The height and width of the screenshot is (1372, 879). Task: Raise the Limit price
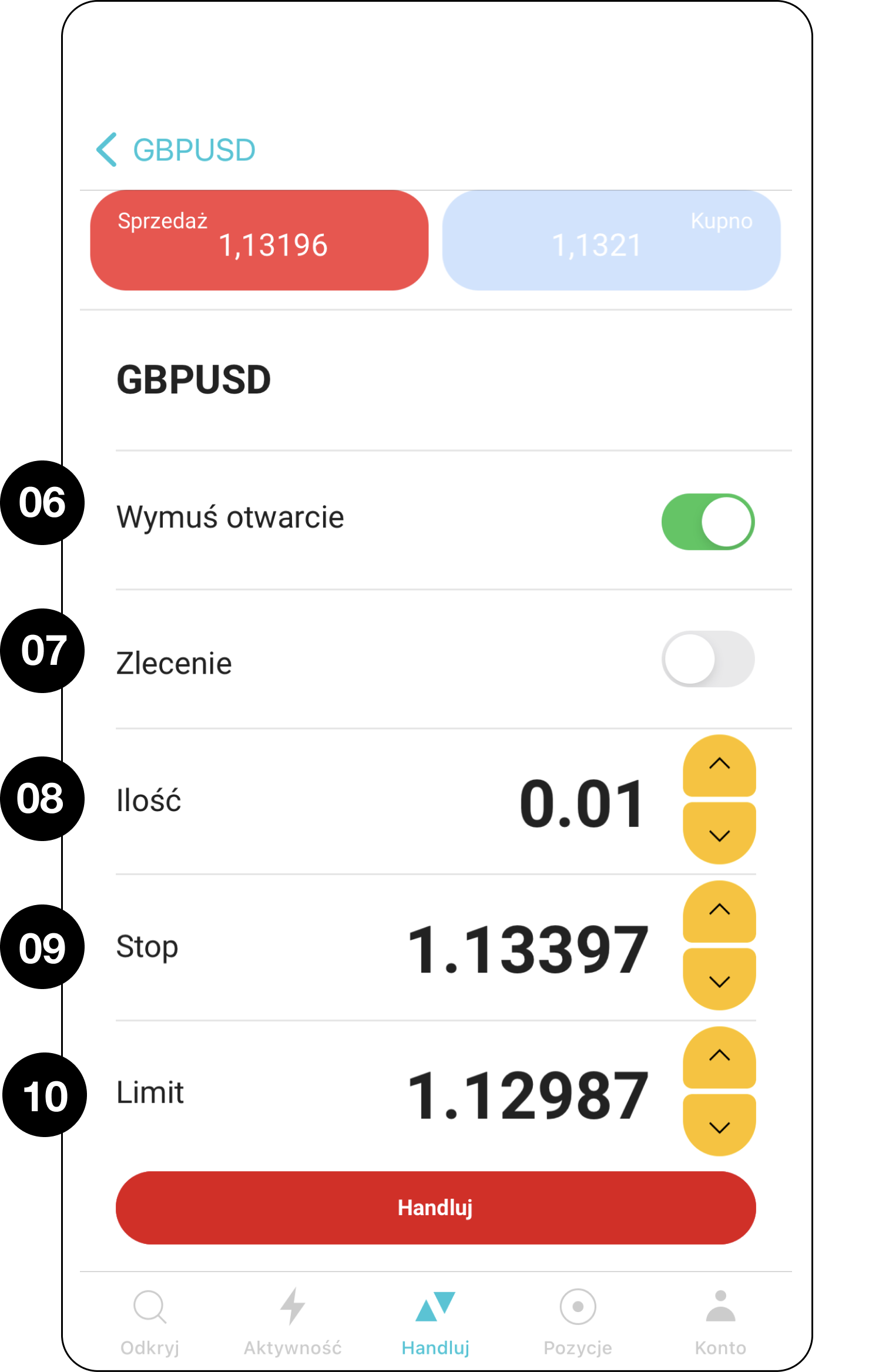[x=719, y=1057]
